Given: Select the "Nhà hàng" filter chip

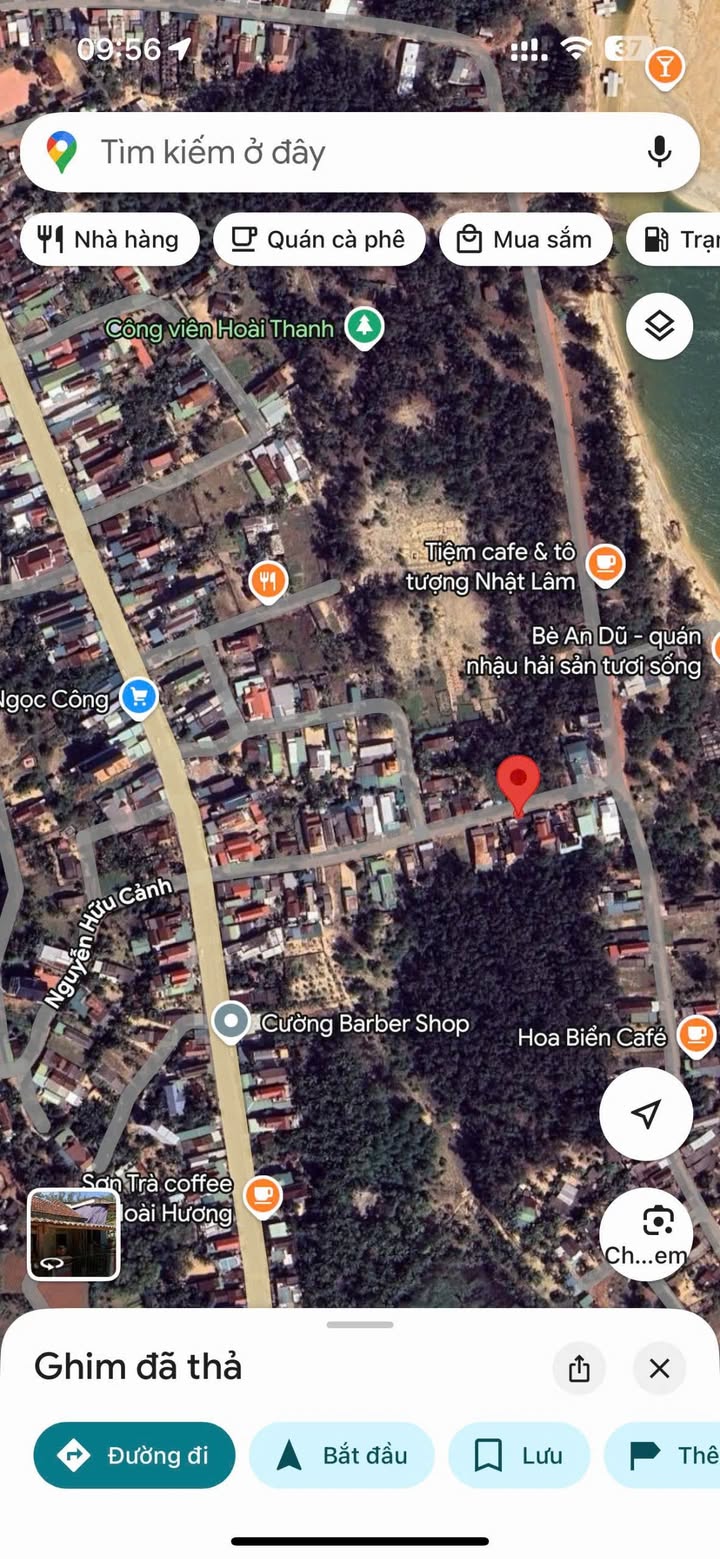Looking at the screenshot, I should (110, 239).
